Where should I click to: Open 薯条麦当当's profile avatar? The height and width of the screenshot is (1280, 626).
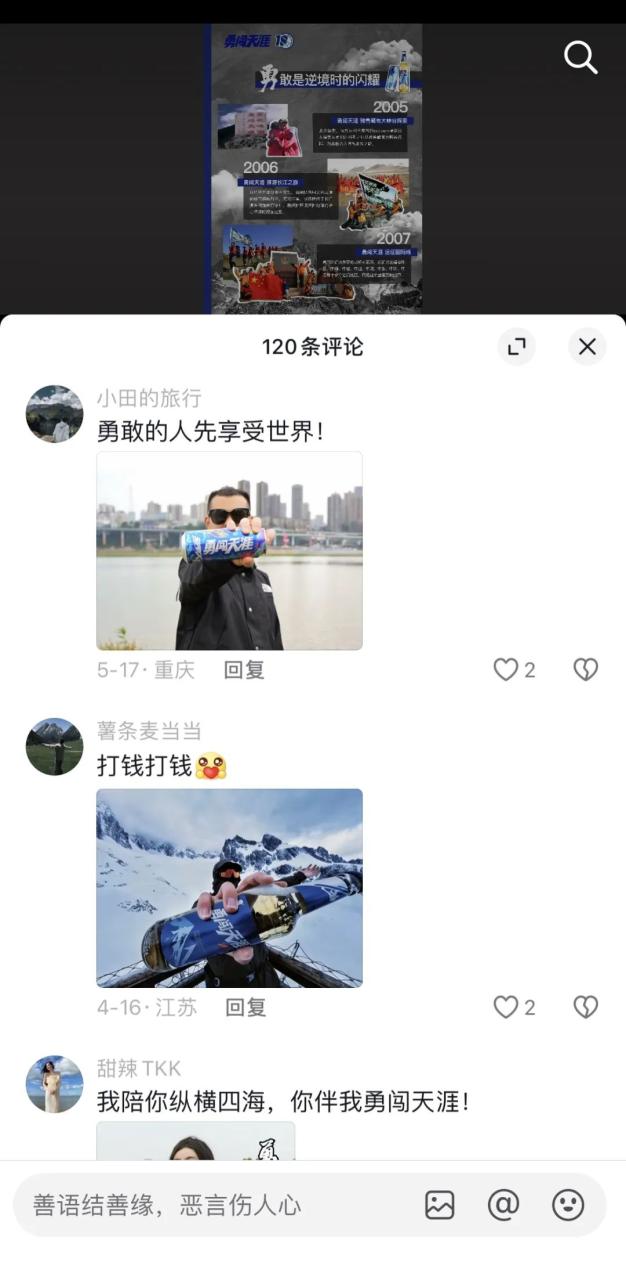click(x=54, y=746)
